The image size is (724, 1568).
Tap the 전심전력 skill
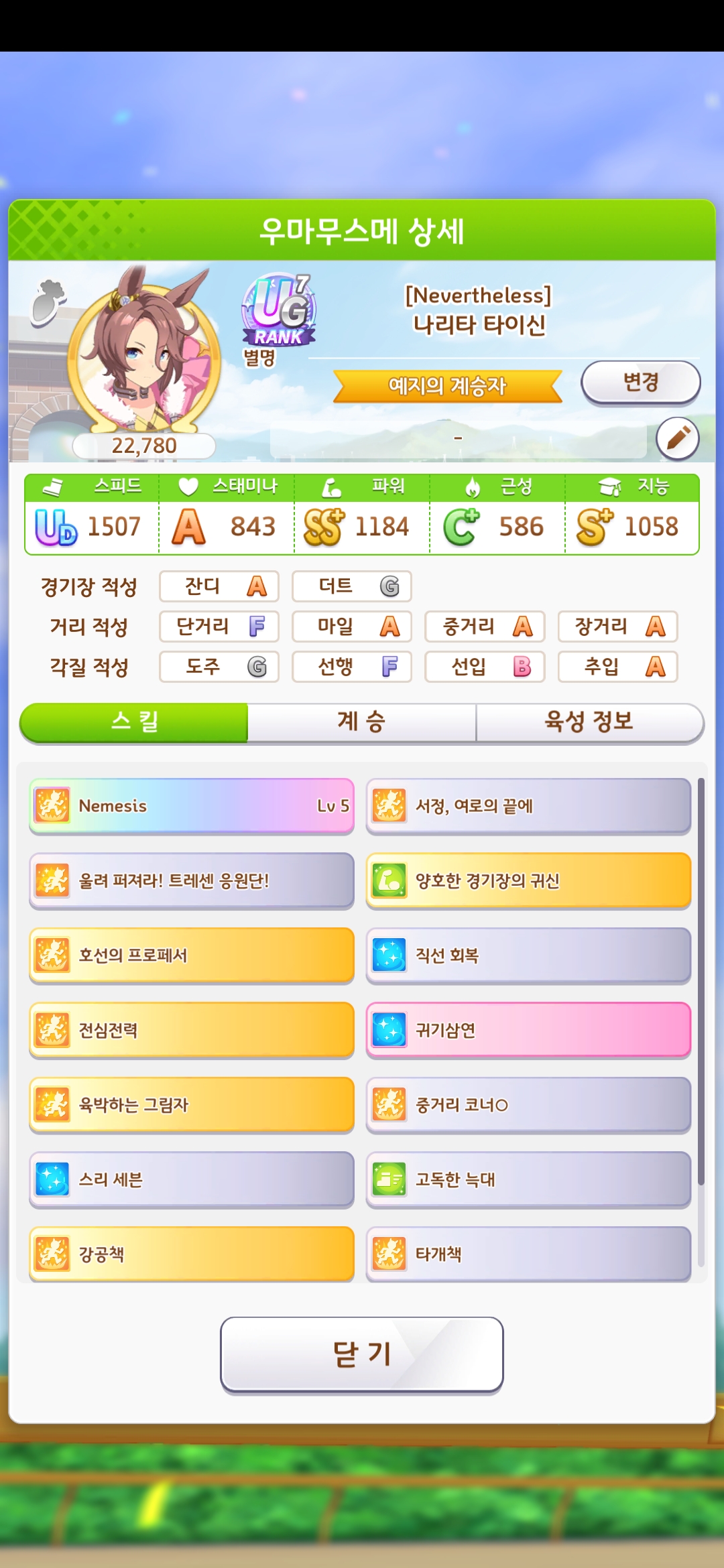click(192, 1030)
